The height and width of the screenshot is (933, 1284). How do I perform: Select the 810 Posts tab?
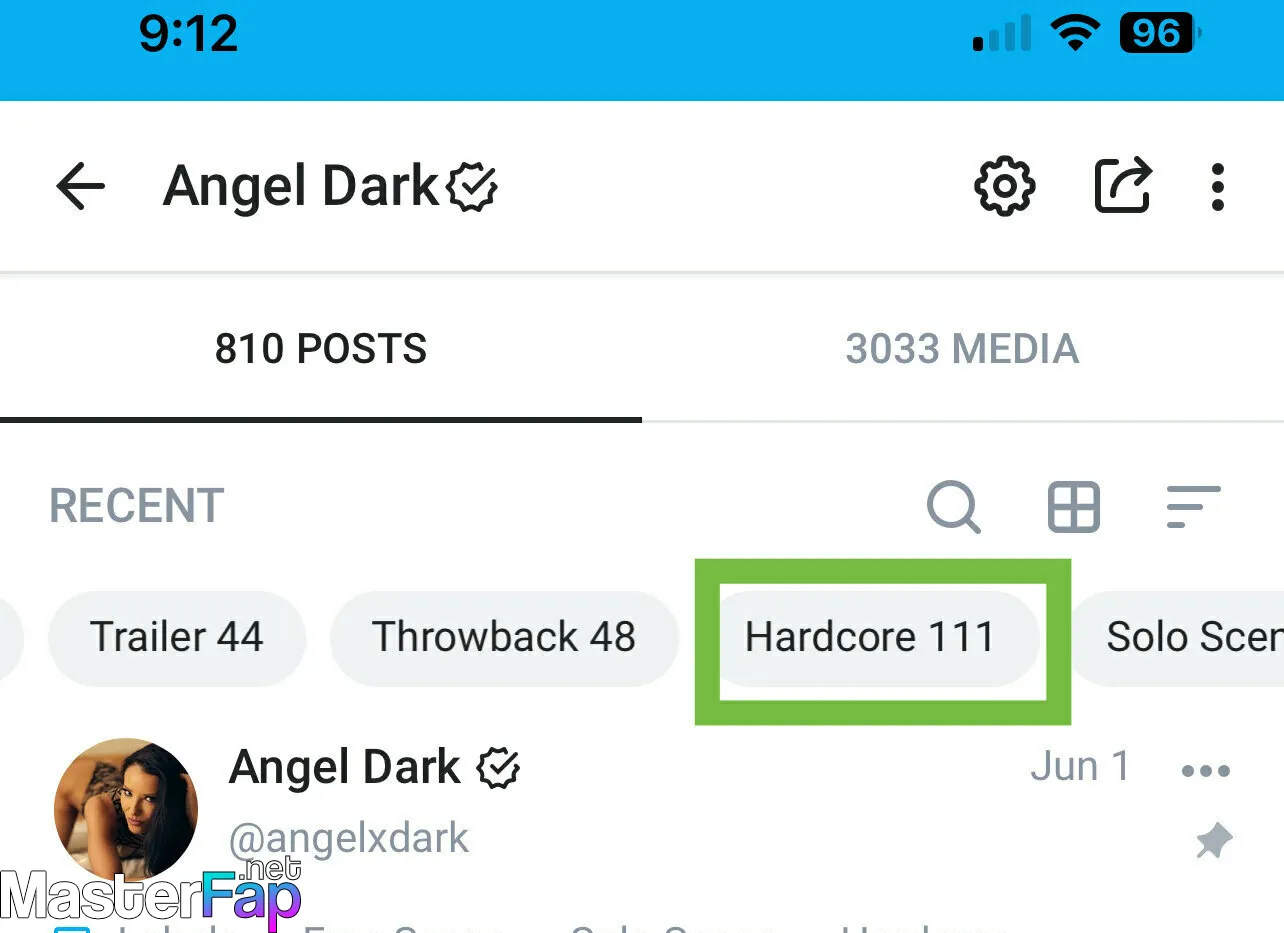(x=320, y=349)
